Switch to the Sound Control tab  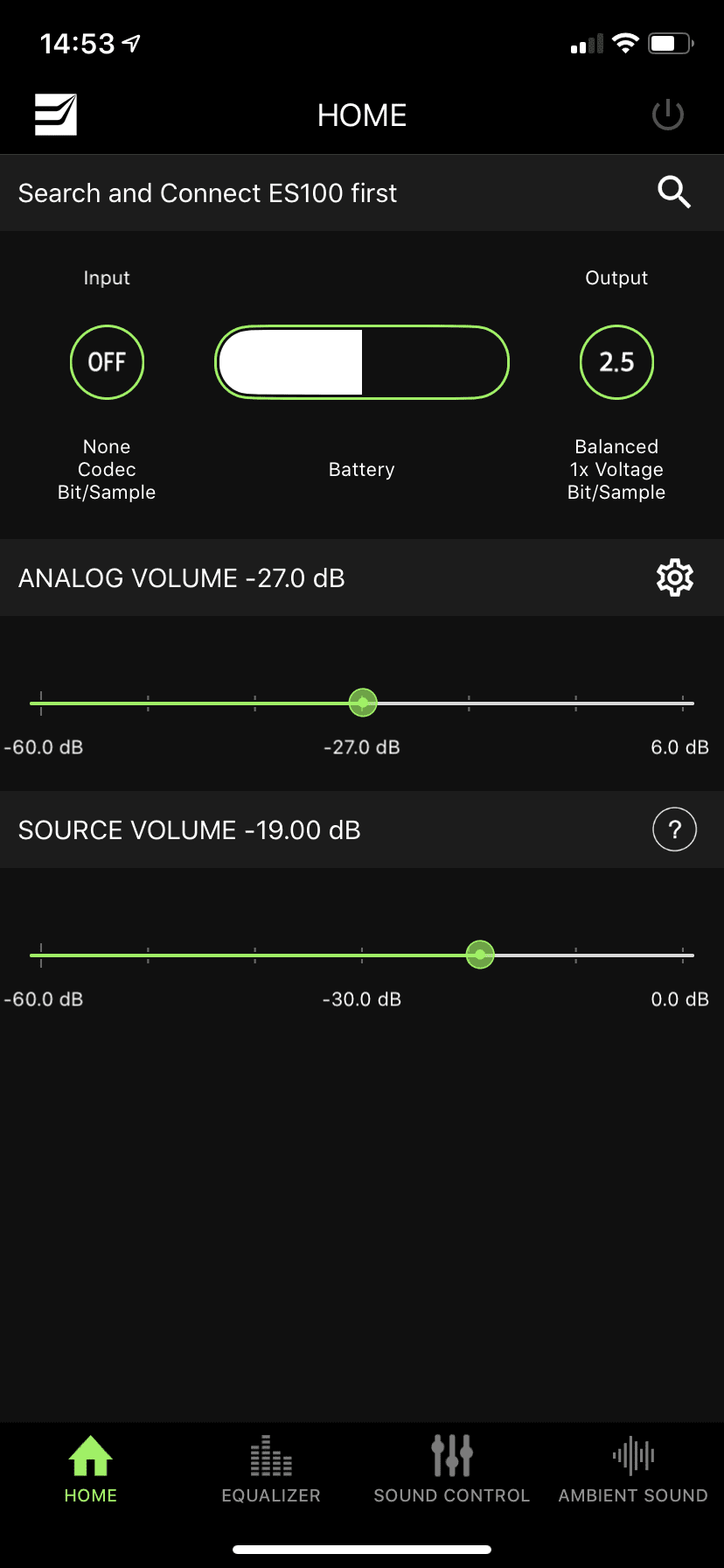coord(452,1470)
